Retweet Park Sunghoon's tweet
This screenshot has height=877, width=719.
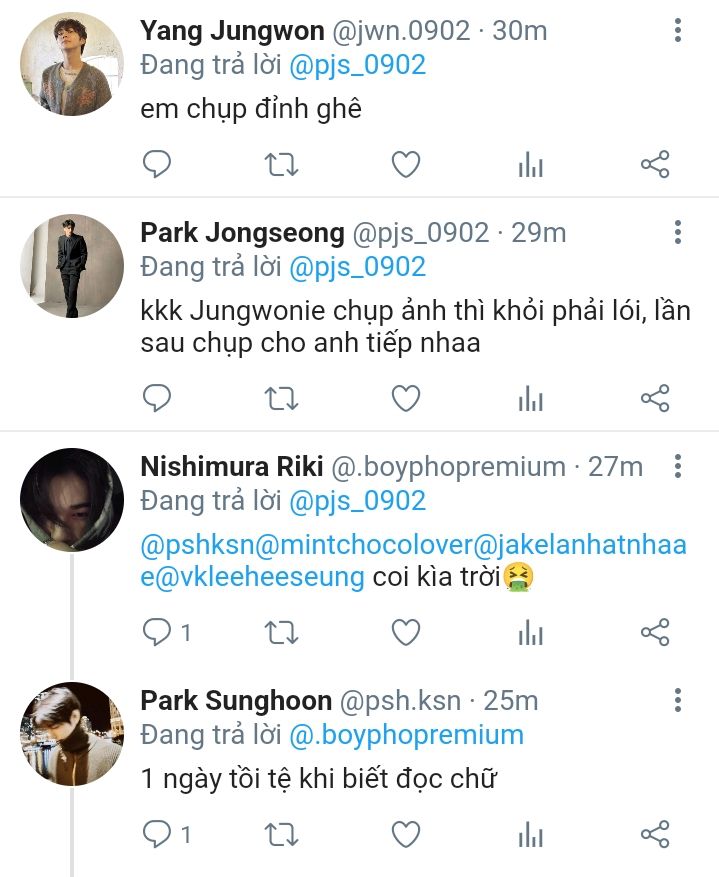pyautogui.click(x=281, y=833)
